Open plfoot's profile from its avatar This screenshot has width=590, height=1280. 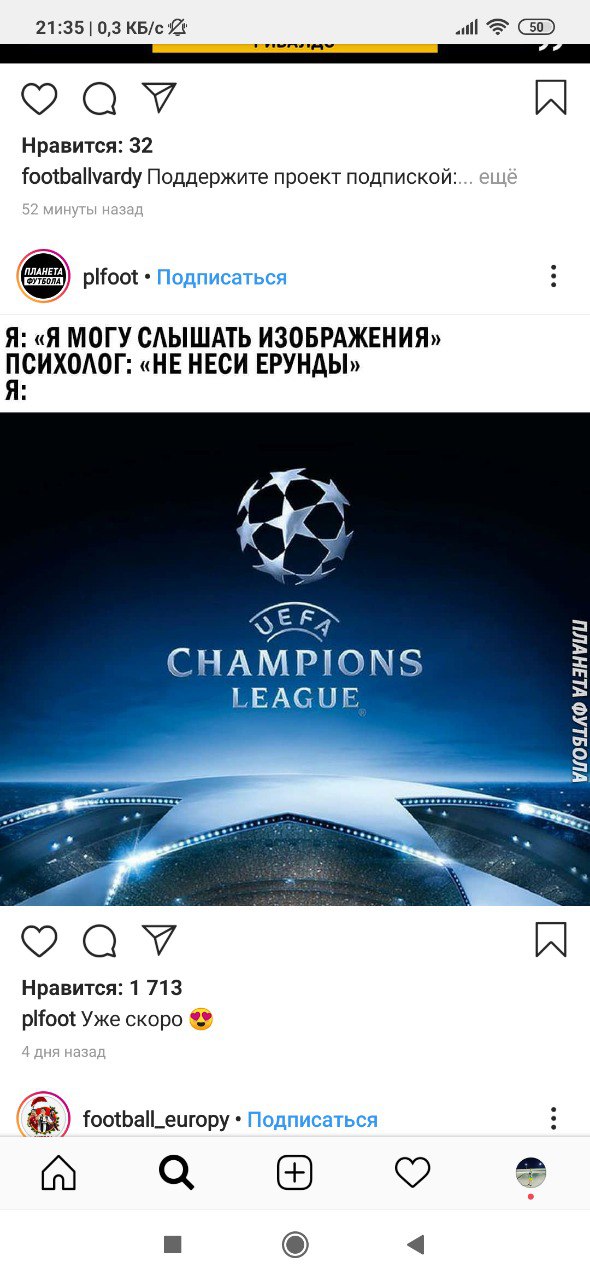pos(44,276)
